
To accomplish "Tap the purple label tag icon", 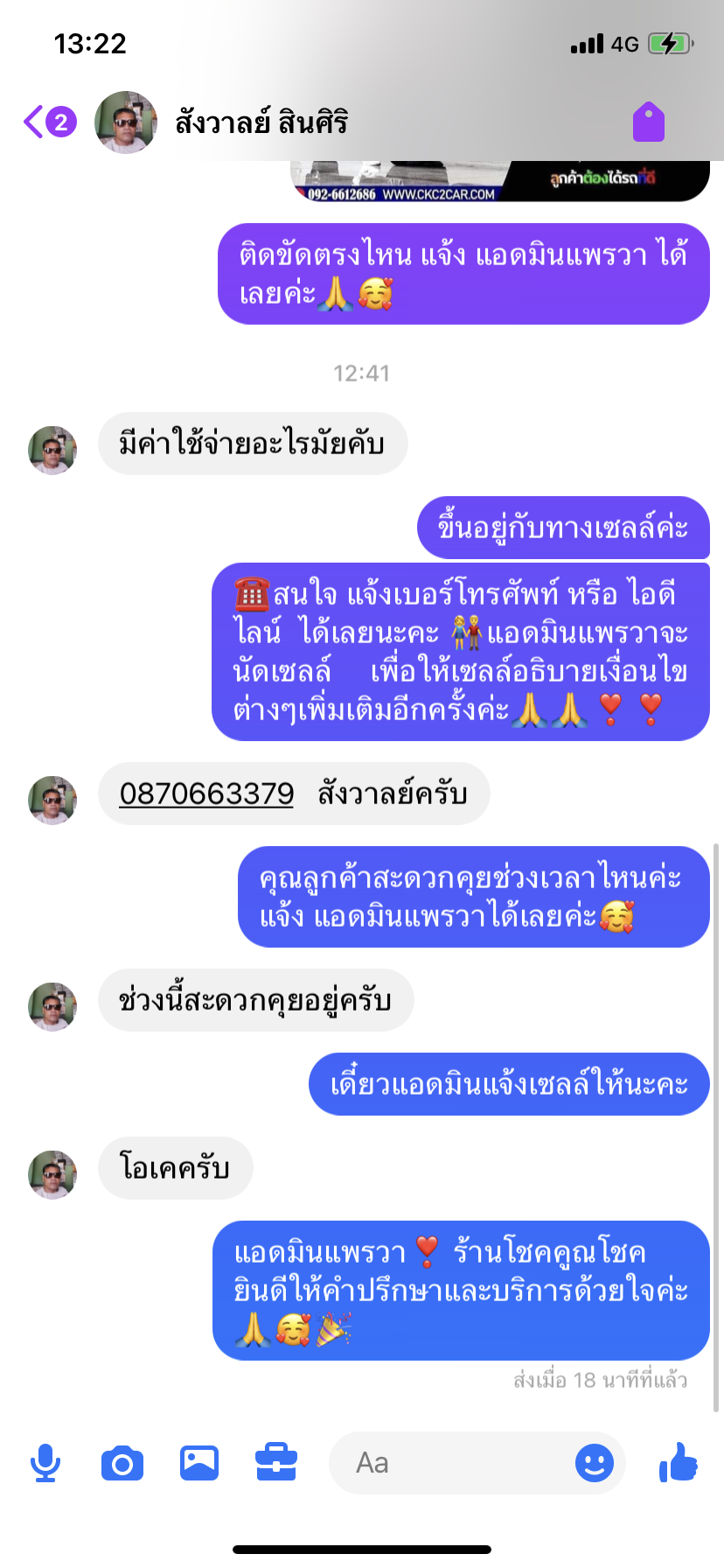I will tap(649, 122).
